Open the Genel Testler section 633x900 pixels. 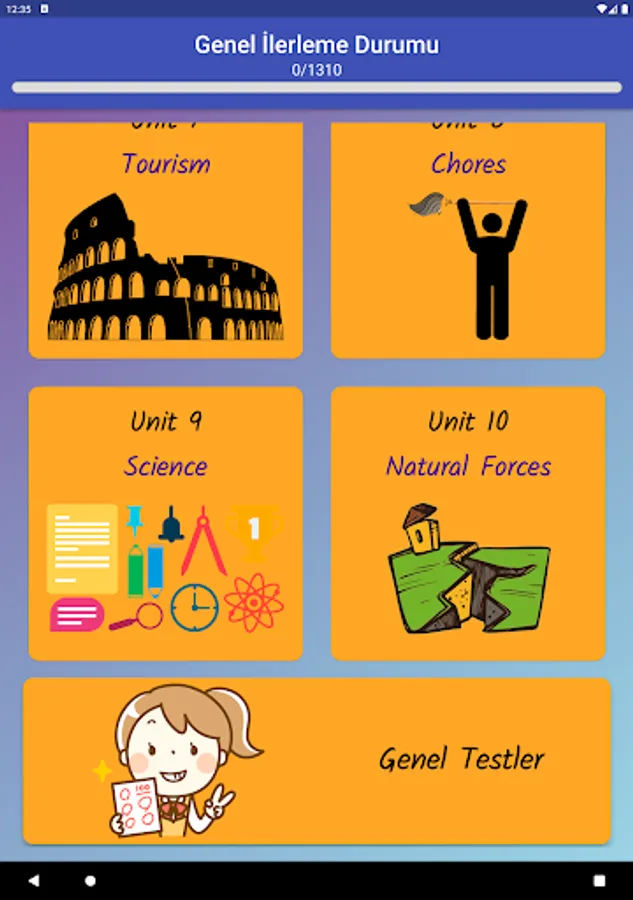317,761
